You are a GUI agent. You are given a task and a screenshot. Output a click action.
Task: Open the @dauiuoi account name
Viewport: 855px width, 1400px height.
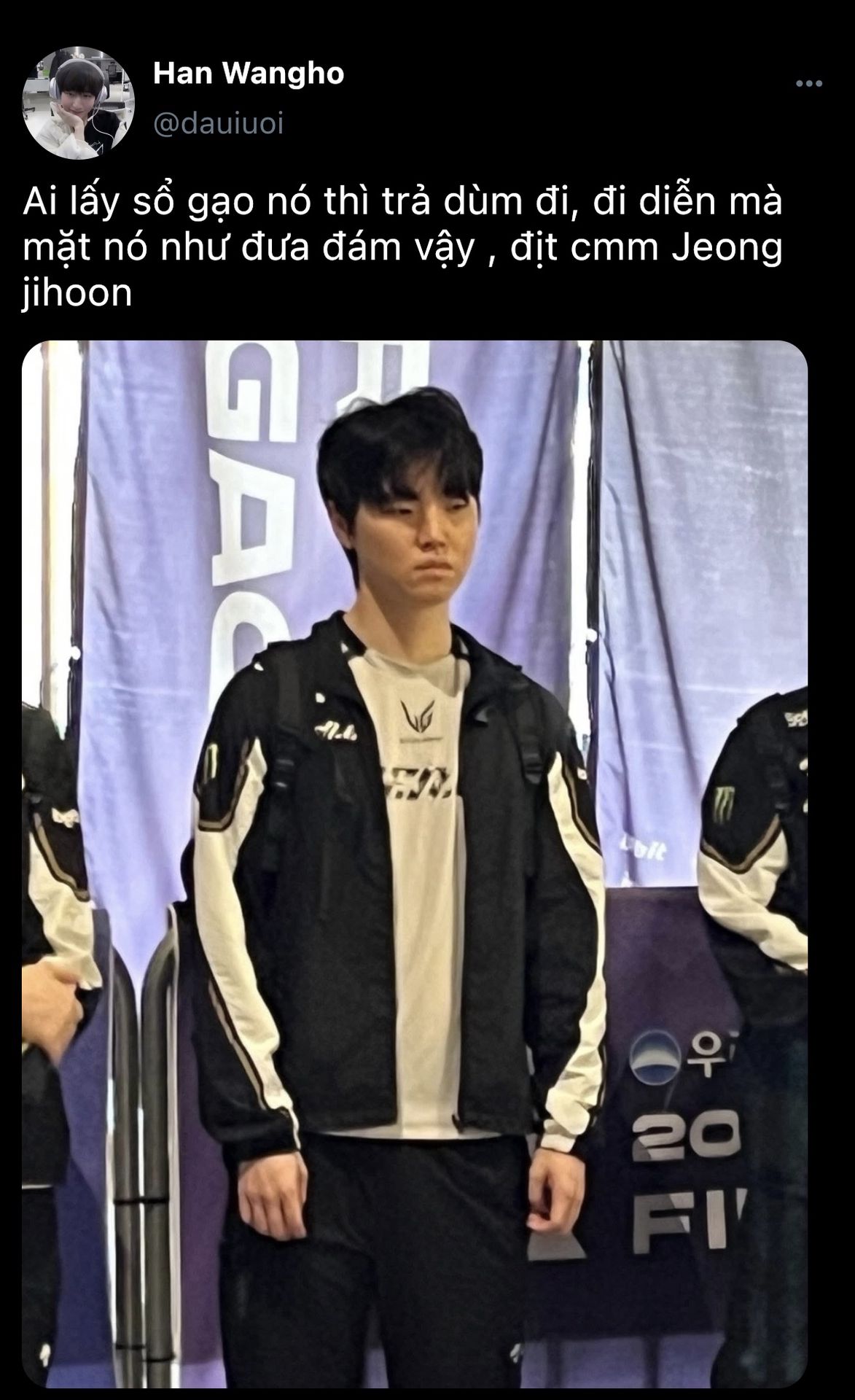coord(218,123)
